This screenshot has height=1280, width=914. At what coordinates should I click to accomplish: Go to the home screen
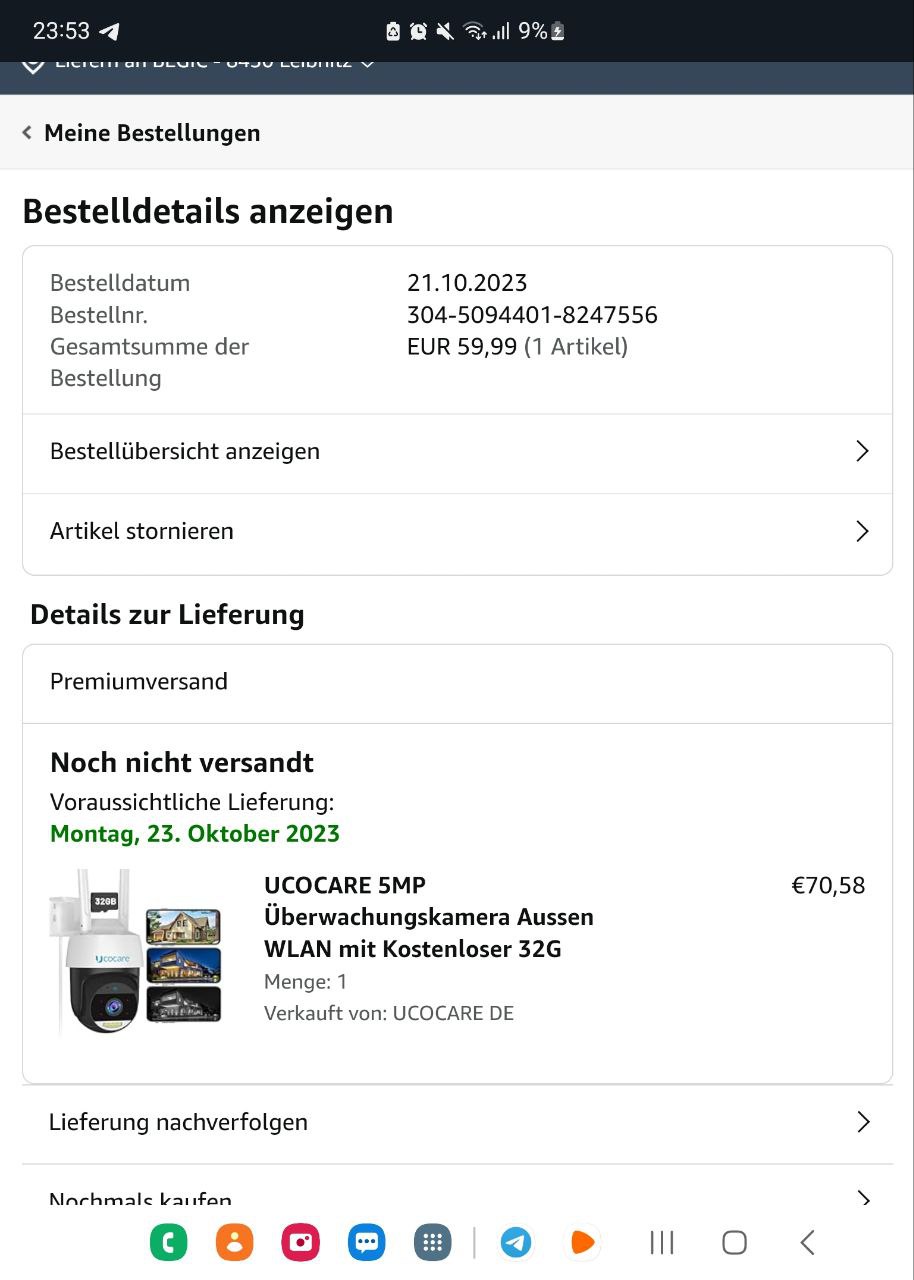point(734,1243)
